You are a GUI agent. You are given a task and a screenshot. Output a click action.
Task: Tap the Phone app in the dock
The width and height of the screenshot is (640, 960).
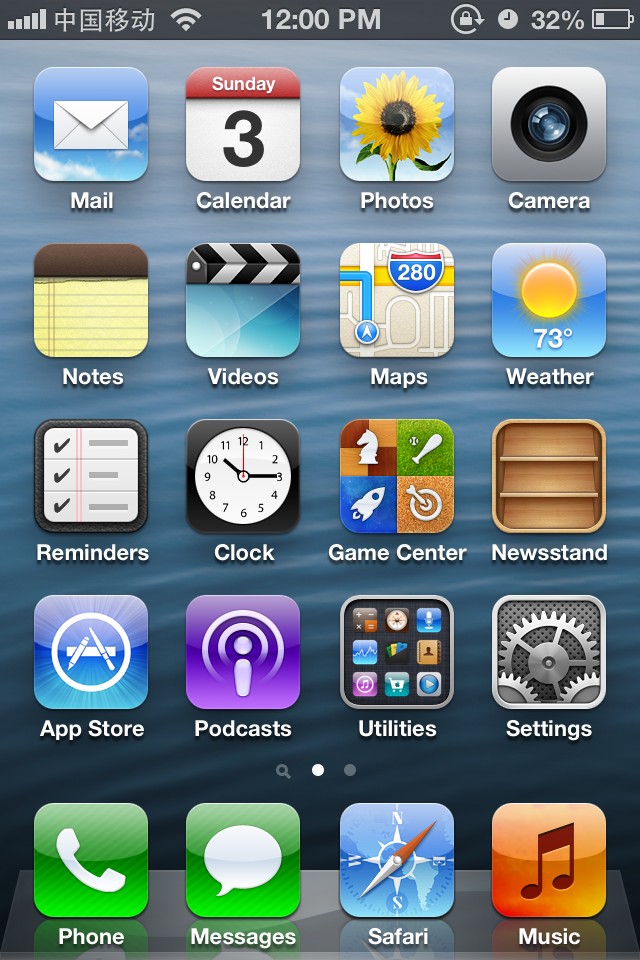pos(91,860)
